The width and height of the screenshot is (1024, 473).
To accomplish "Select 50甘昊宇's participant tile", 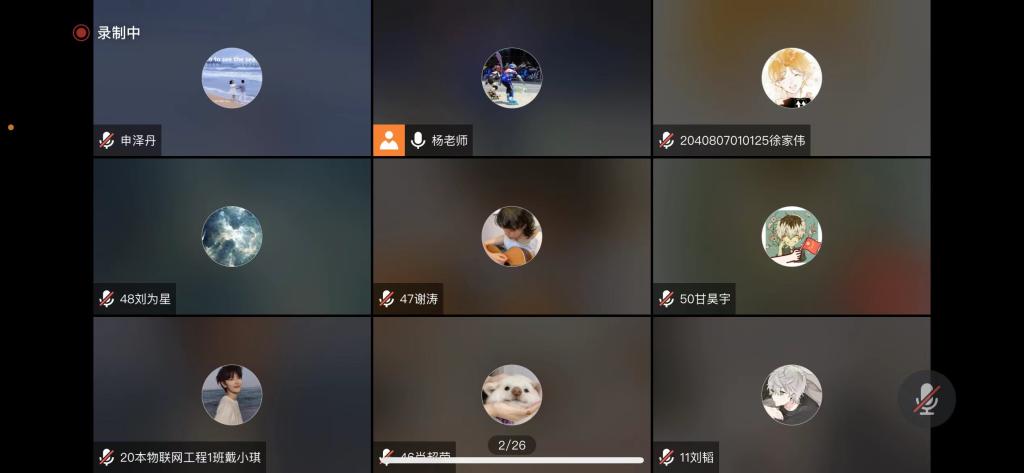I will (x=791, y=236).
